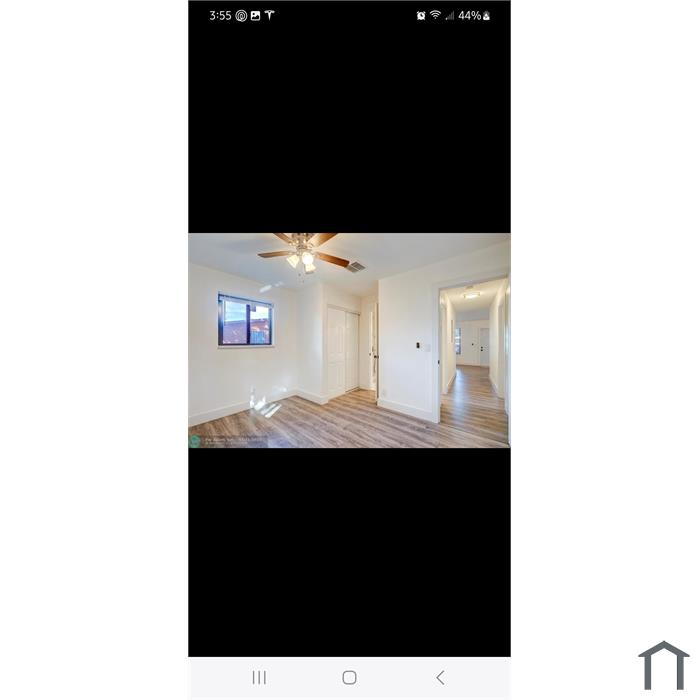Tap the room photo to show viewer controls
This screenshot has height=700, width=700.
349,340
